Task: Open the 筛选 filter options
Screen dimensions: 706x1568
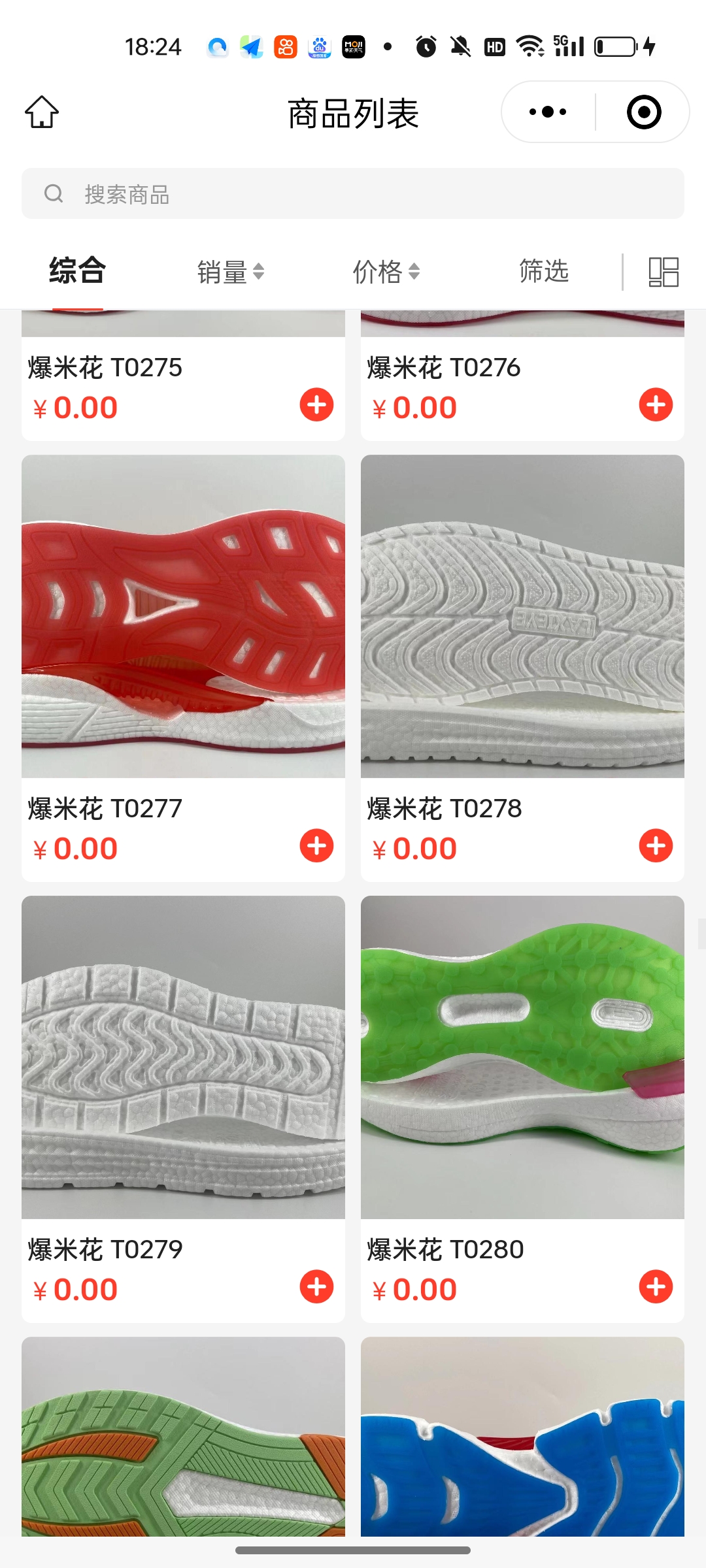Action: 543,270
